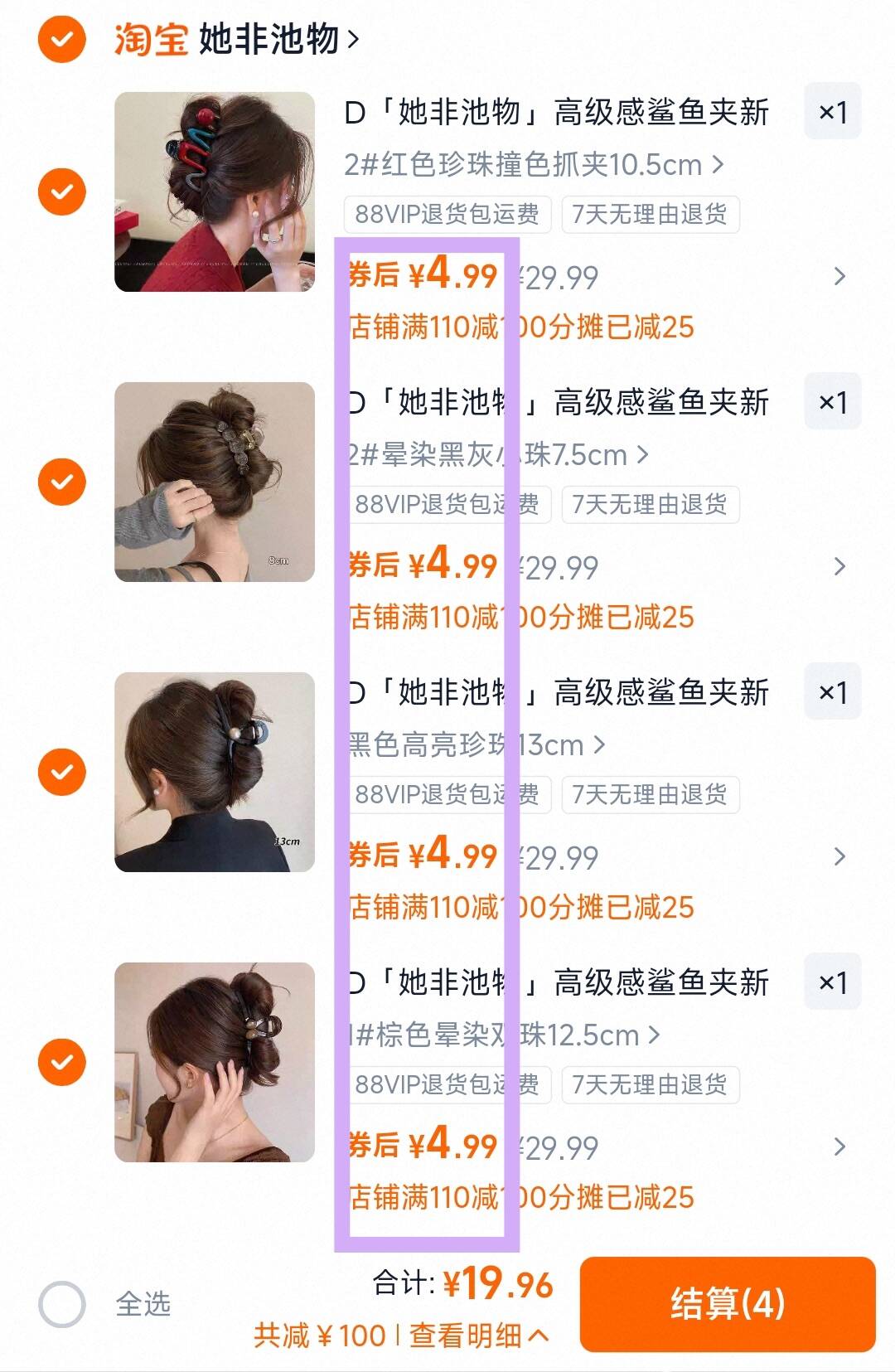Open the 12.5cm brown clip product image

point(215,1062)
